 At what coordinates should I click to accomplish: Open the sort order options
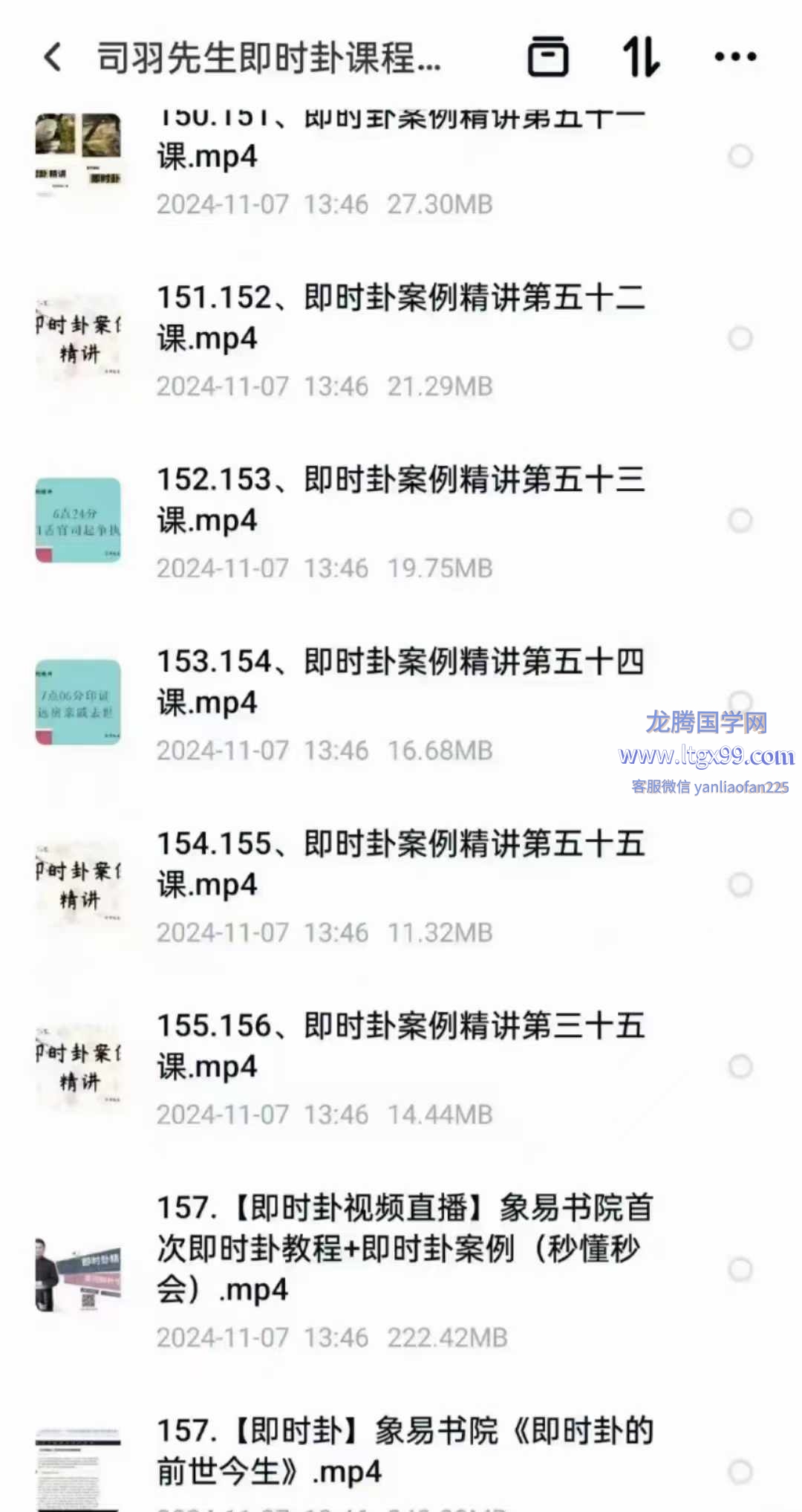(640, 56)
